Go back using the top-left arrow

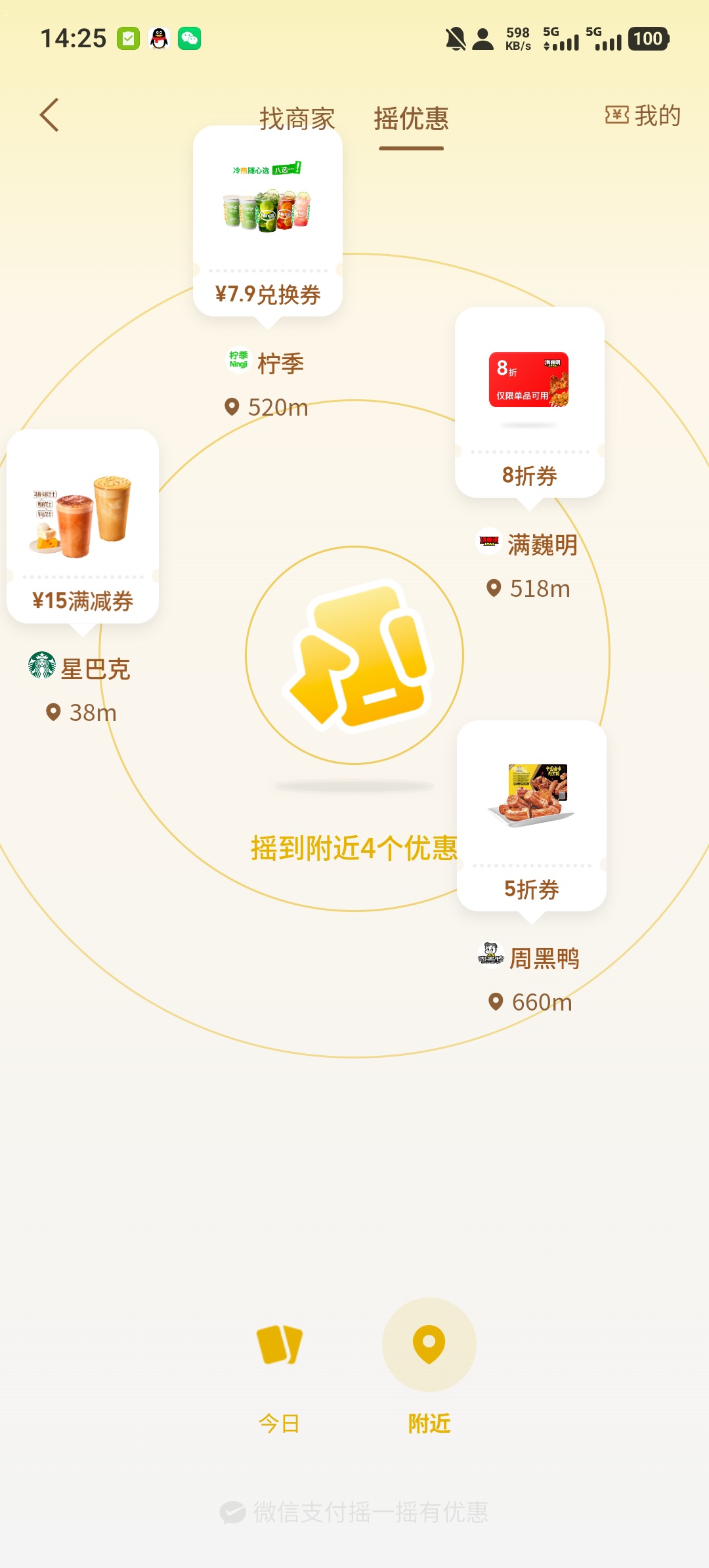coord(49,116)
